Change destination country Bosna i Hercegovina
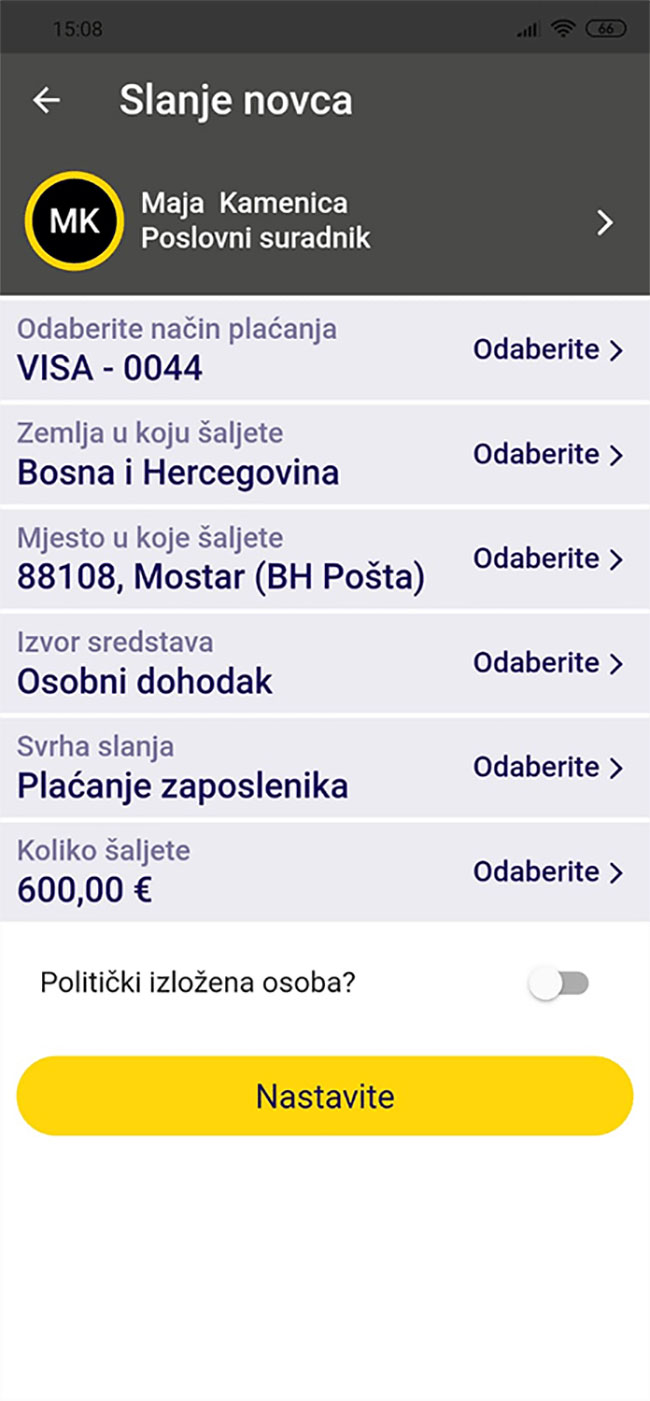This screenshot has height=1401, width=650. pos(325,454)
